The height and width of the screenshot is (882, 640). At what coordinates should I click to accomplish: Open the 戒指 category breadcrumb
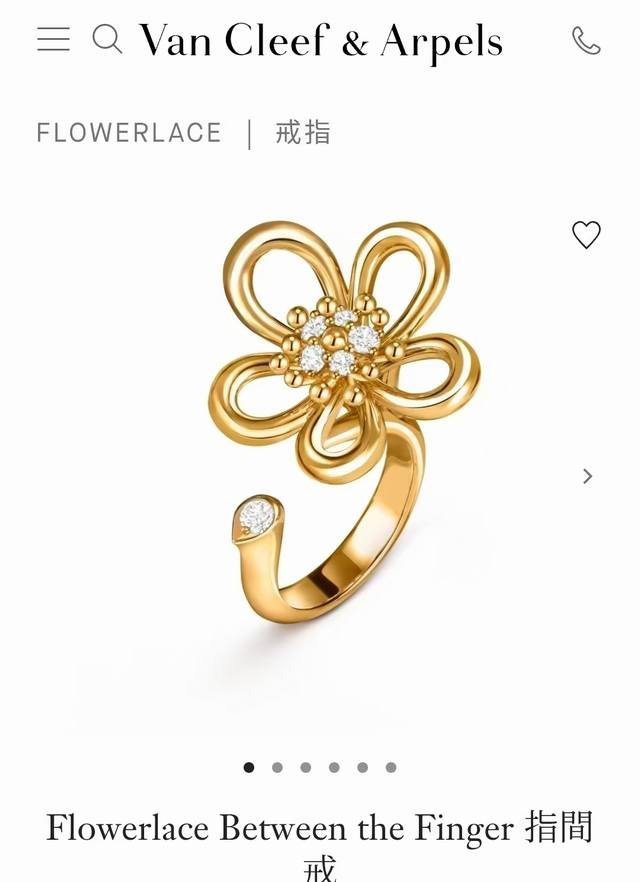pyautogui.click(x=303, y=133)
